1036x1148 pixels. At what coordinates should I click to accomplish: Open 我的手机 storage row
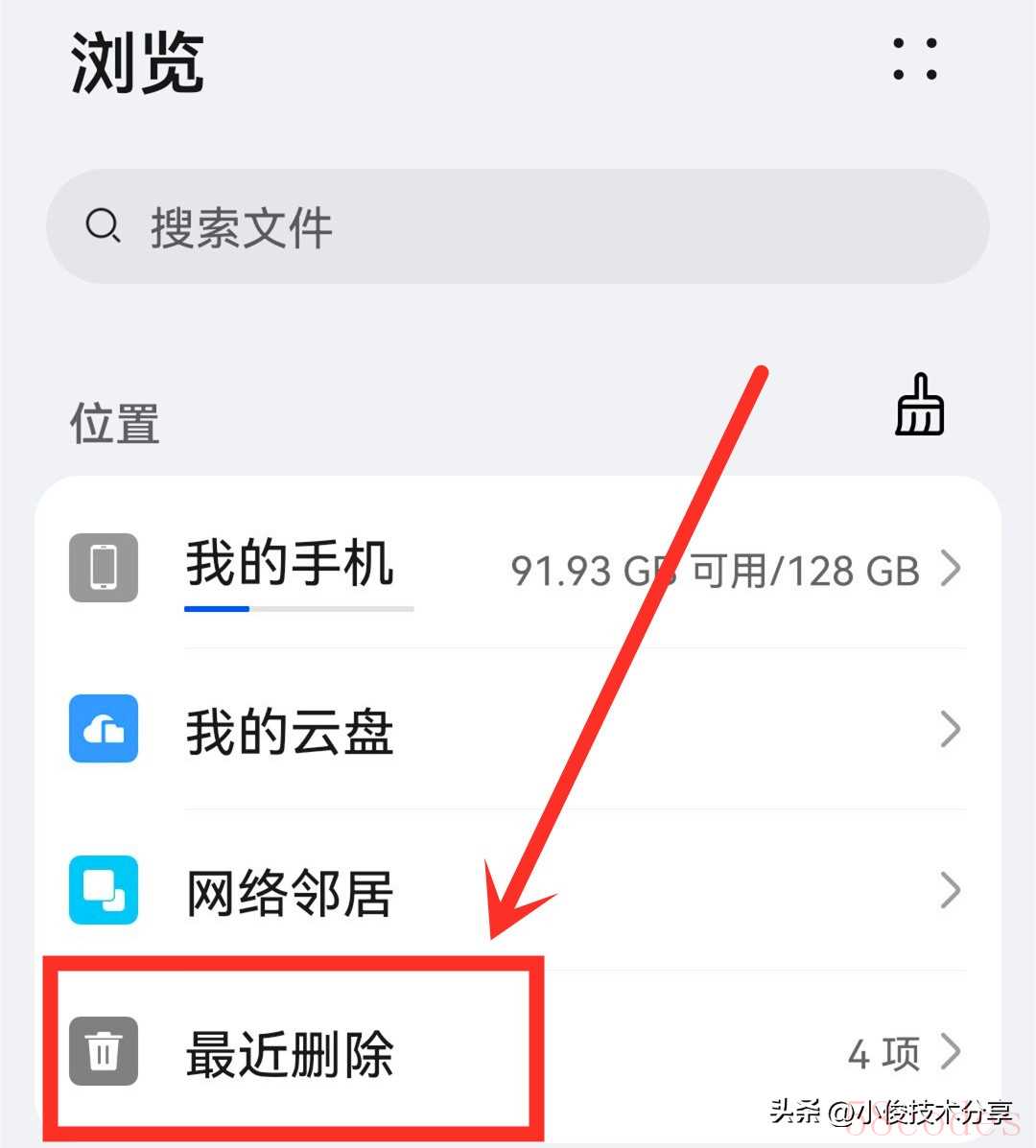[x=518, y=568]
